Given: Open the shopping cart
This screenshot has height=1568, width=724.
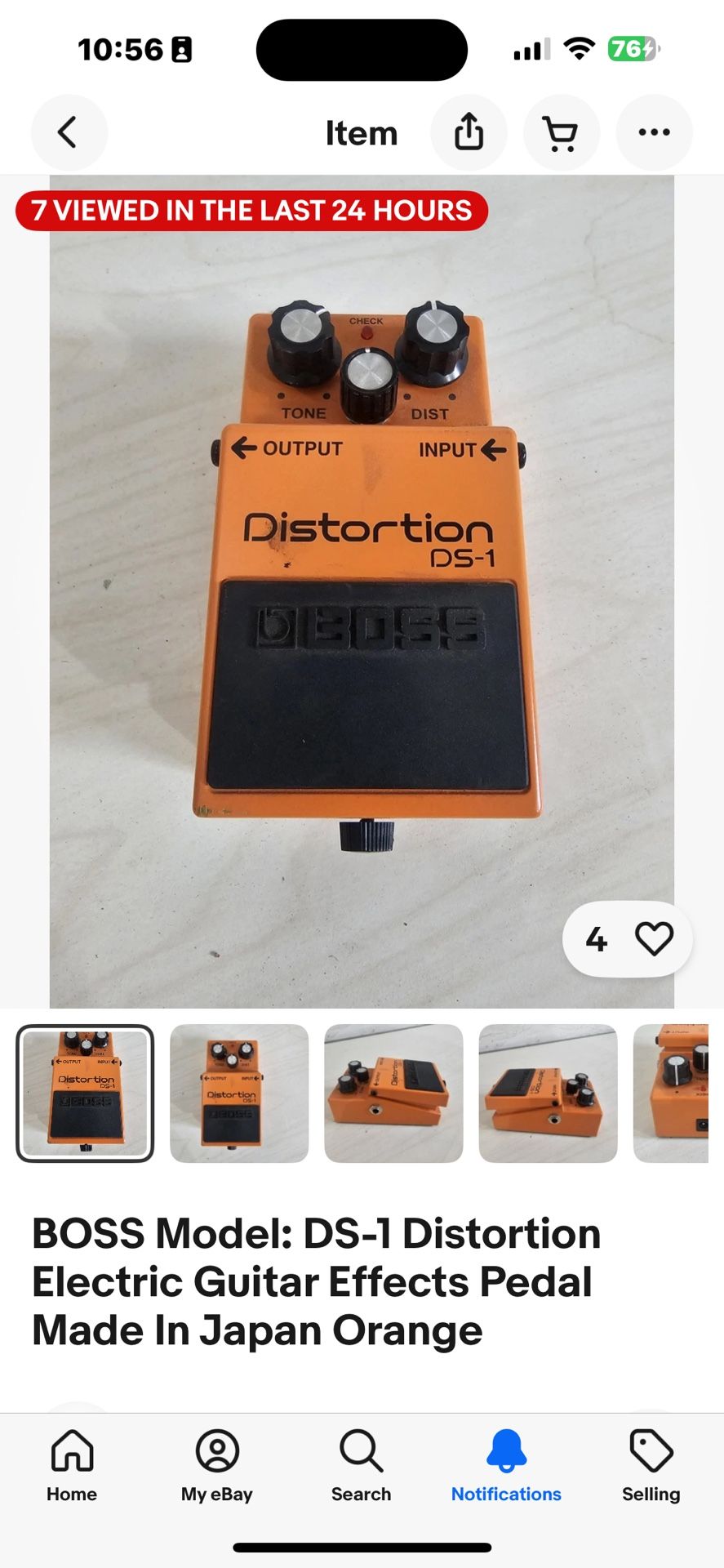Looking at the screenshot, I should [561, 132].
